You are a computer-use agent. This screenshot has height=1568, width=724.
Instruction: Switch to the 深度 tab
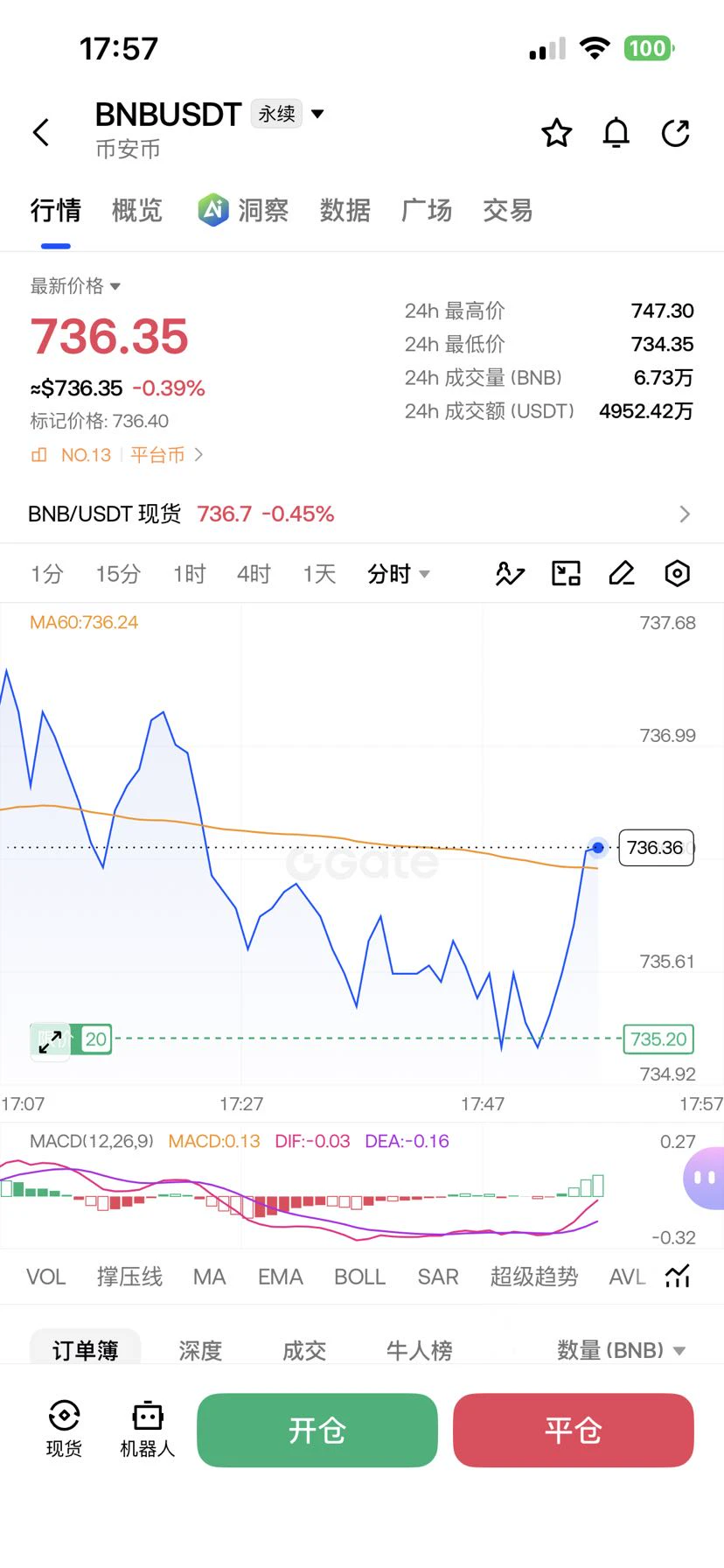coord(200,1350)
